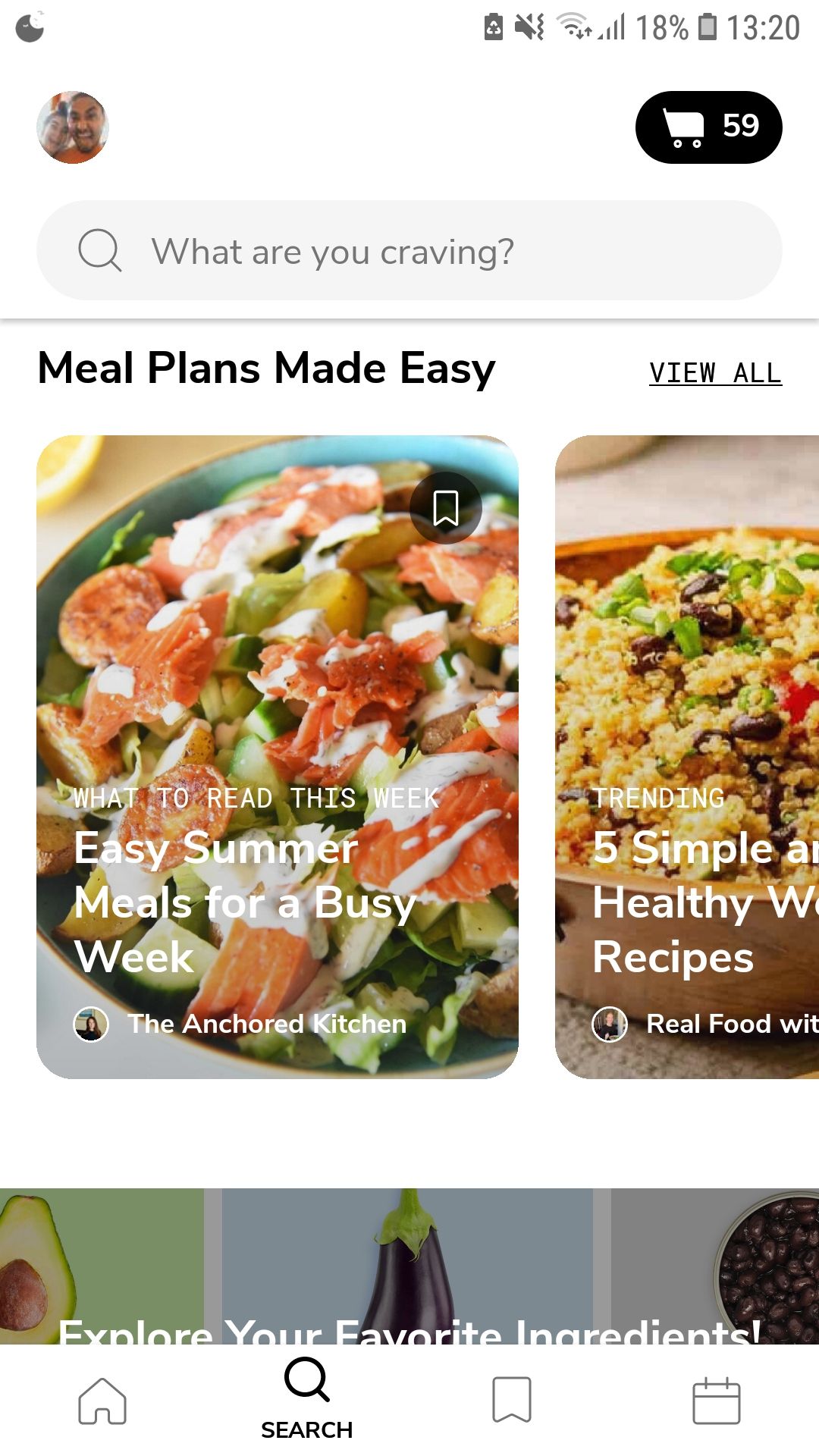Tap your profile photo at top left
Screen dimensions: 819x1456
pyautogui.click(x=72, y=127)
